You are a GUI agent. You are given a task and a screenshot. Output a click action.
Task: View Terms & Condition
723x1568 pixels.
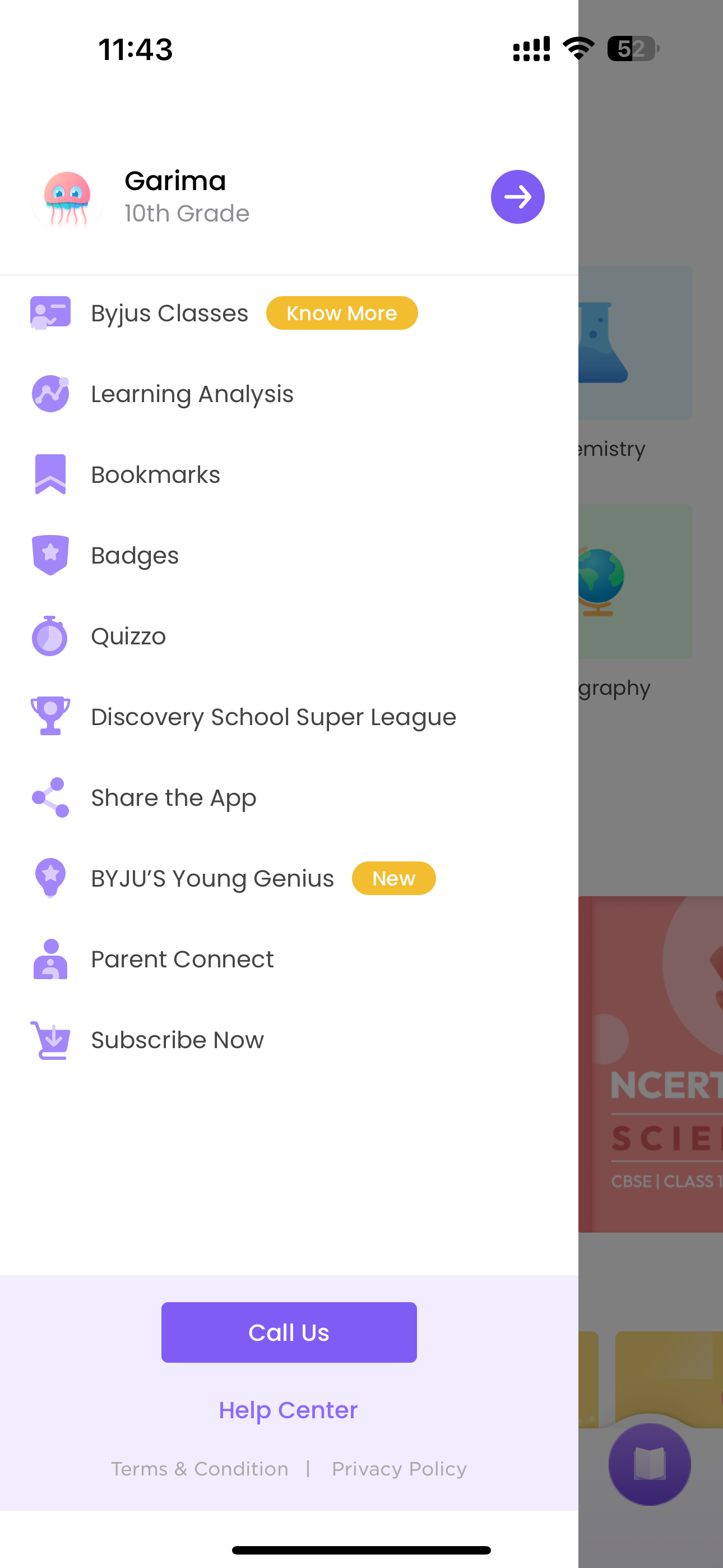click(200, 1469)
